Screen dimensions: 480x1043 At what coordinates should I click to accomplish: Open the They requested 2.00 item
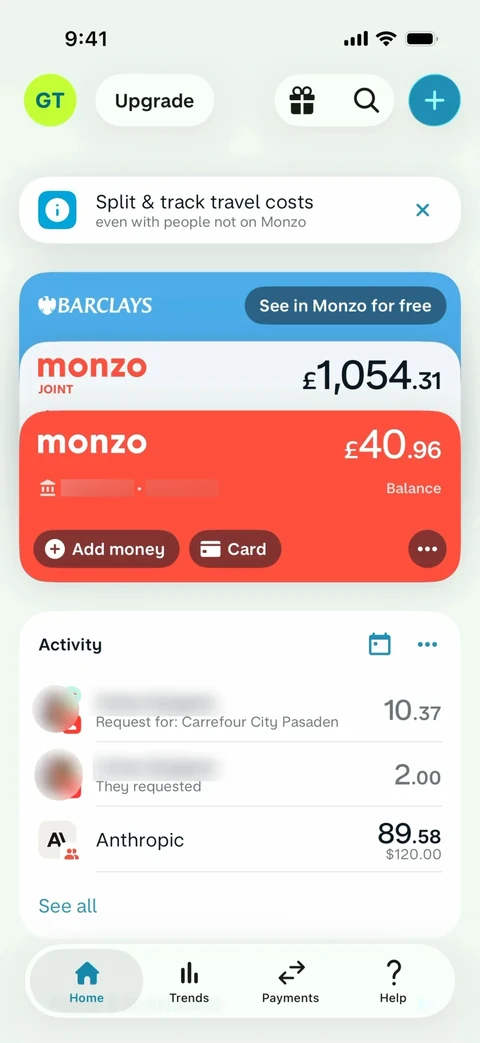239,775
